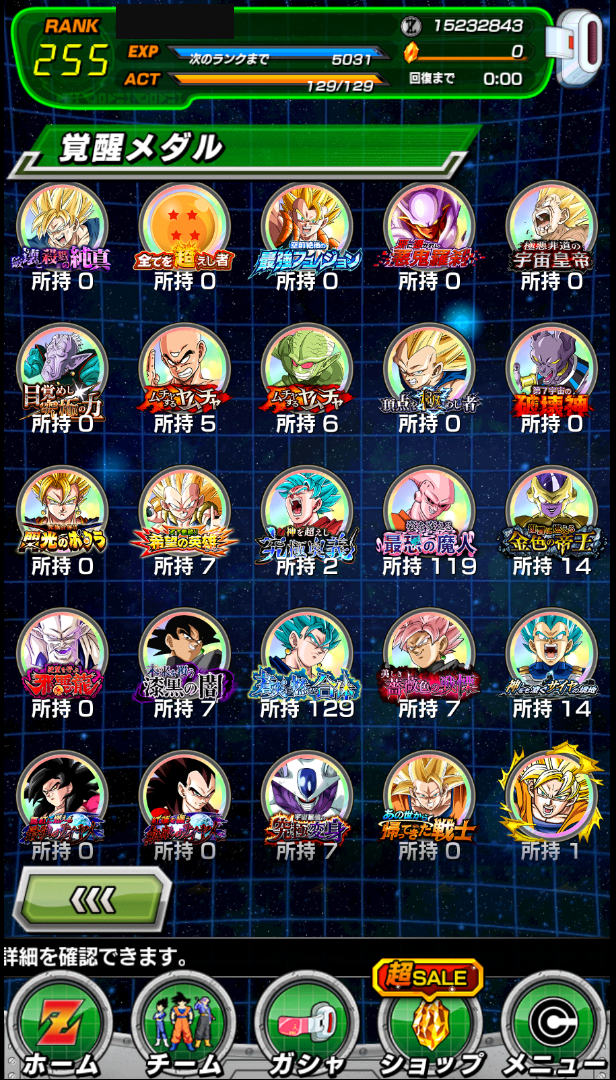Tap the scouter icon in the top corner
Image resolution: width=616 pixels, height=1080 pixels.
(x=580, y=48)
